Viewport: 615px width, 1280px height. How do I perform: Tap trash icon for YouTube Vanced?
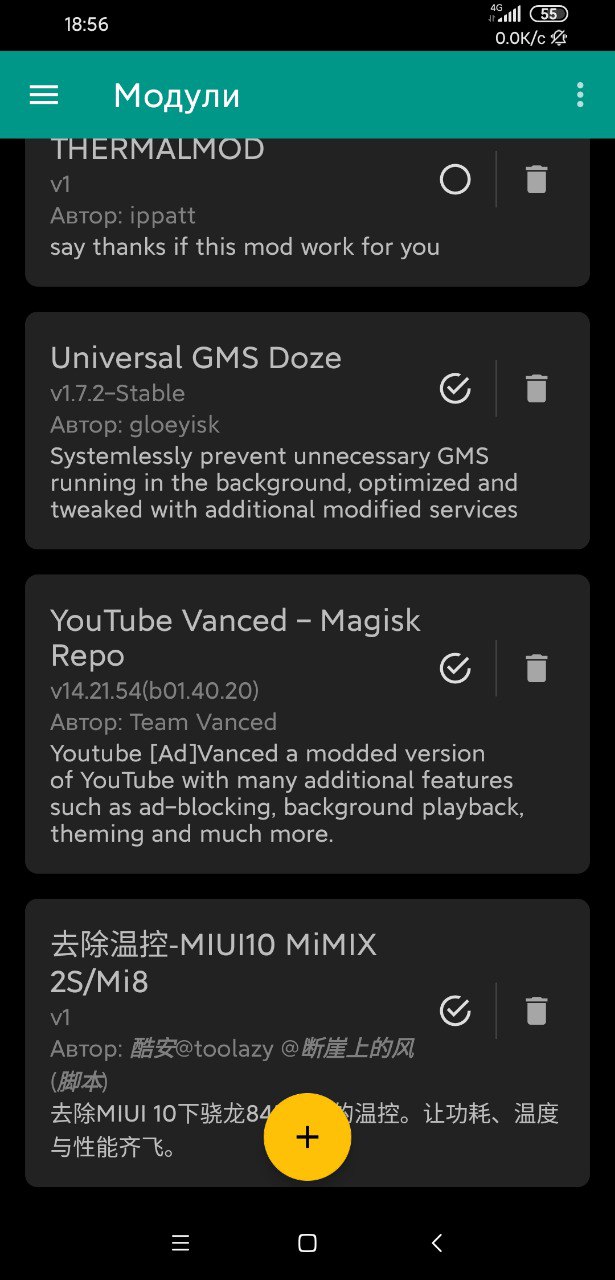click(537, 668)
